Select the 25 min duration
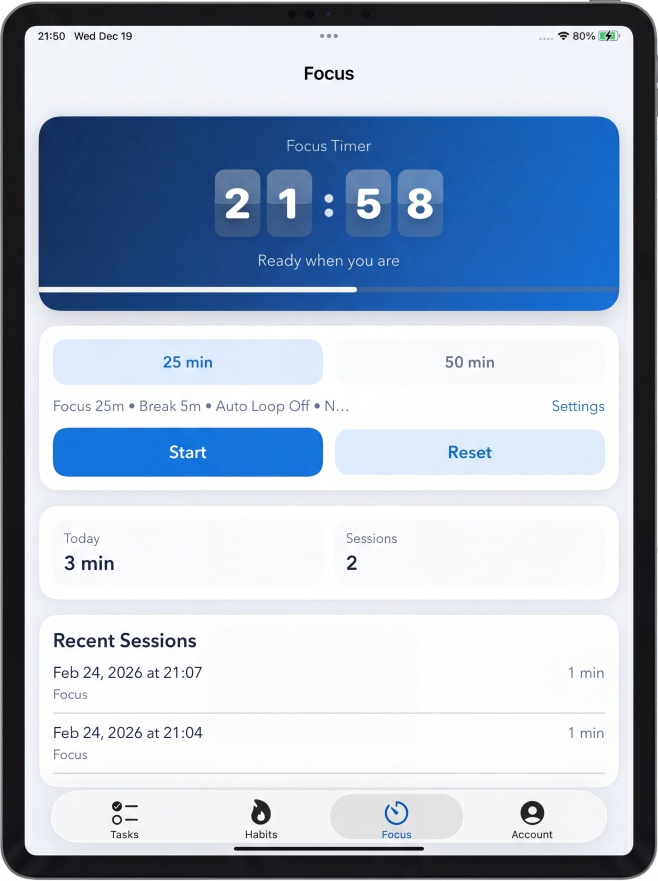 point(188,362)
